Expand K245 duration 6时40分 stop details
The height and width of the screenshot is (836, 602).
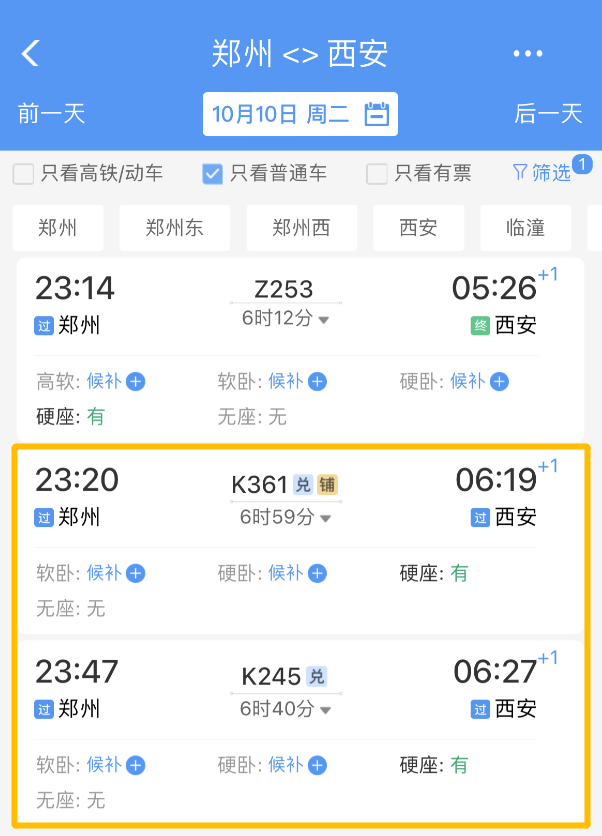point(285,709)
